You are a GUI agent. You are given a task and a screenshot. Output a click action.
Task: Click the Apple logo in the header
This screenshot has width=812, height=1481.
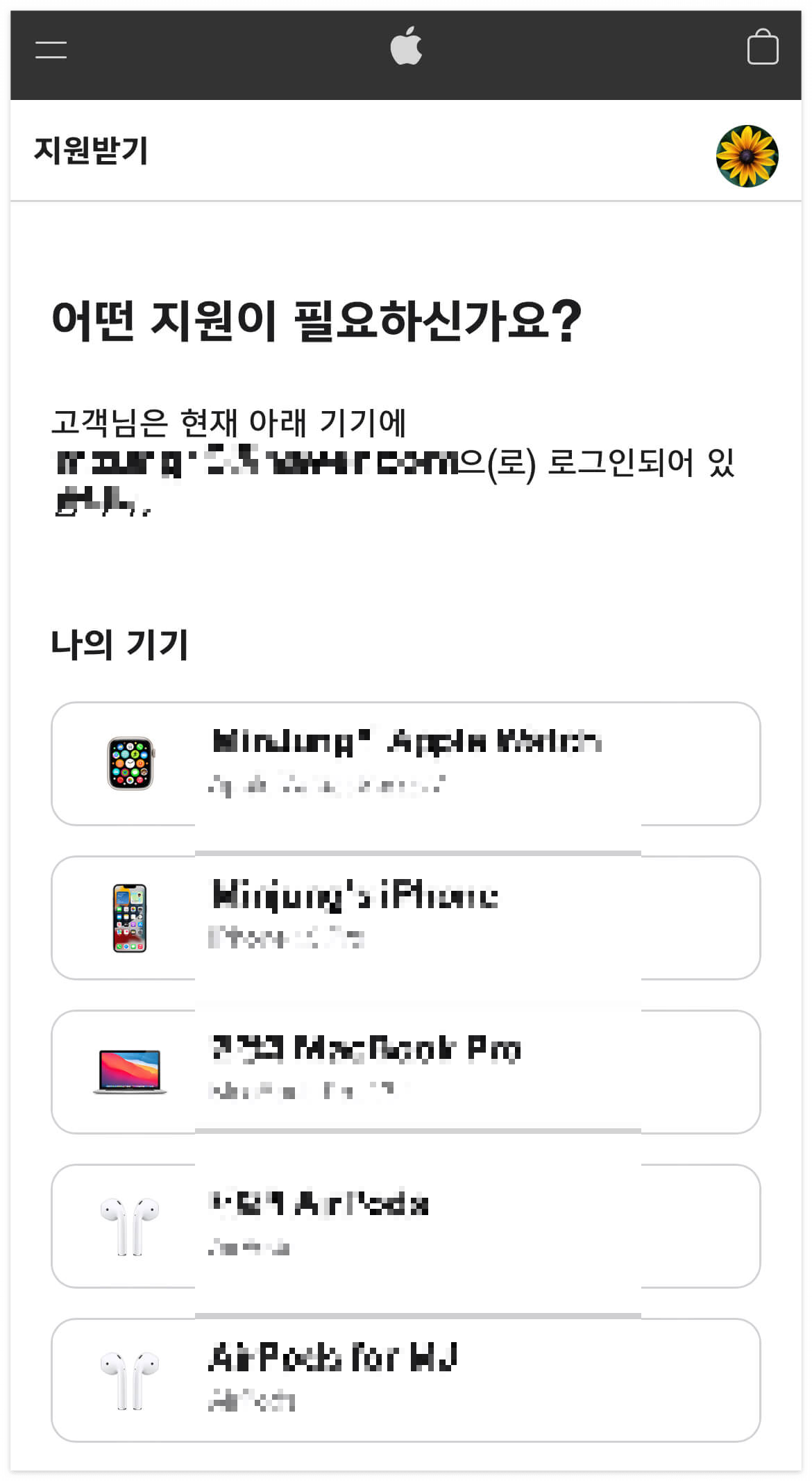[406, 49]
